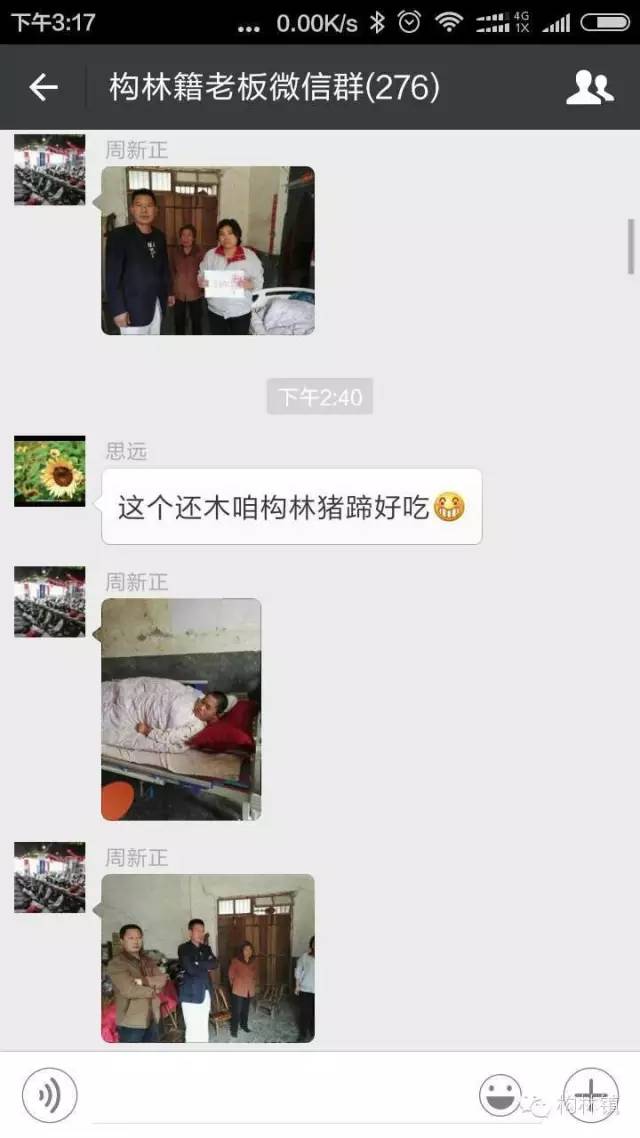Go back from the group chat

click(43, 88)
